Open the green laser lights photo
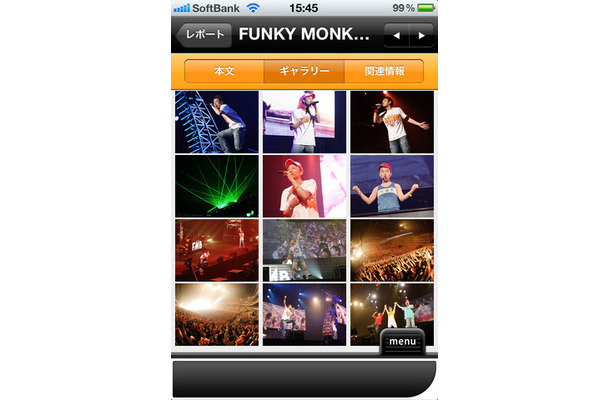The width and height of the screenshot is (610, 400). click(x=216, y=185)
